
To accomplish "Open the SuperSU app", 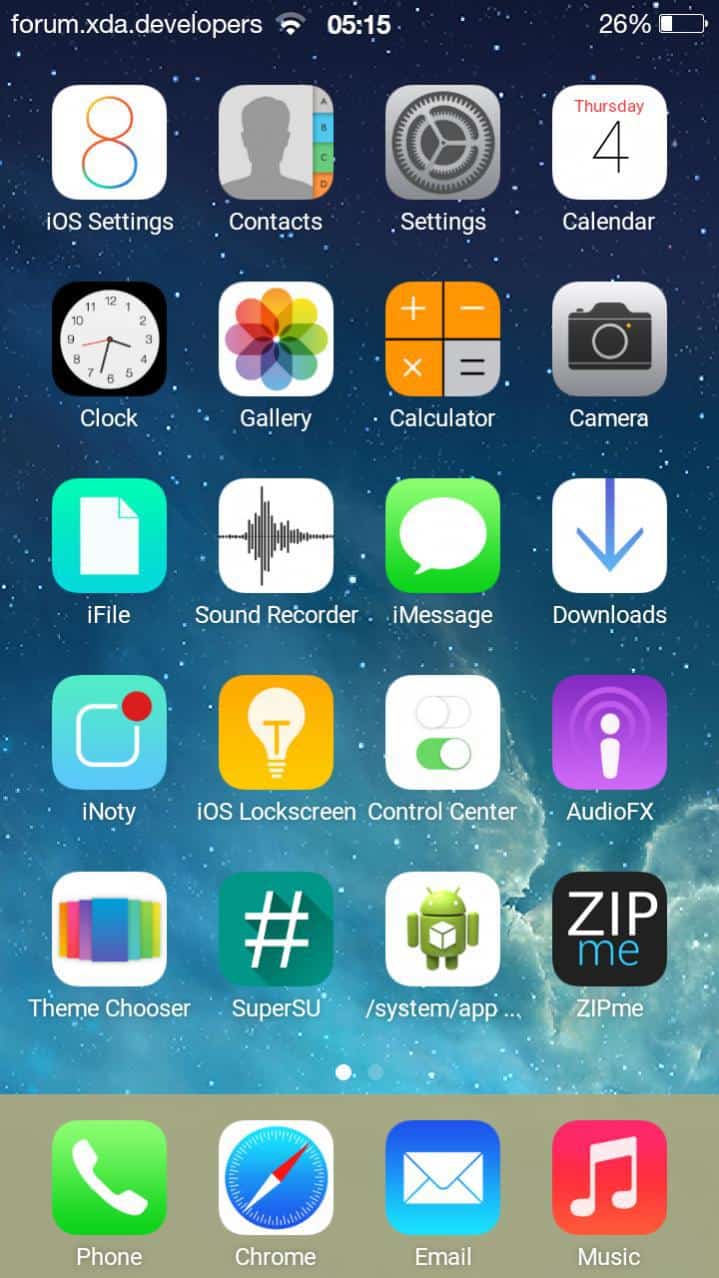I will coord(276,929).
